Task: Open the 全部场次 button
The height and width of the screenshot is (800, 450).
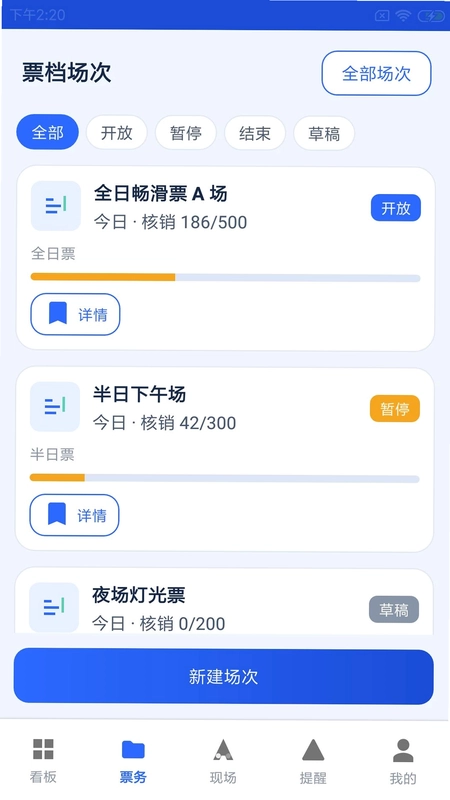Action: 377,73
